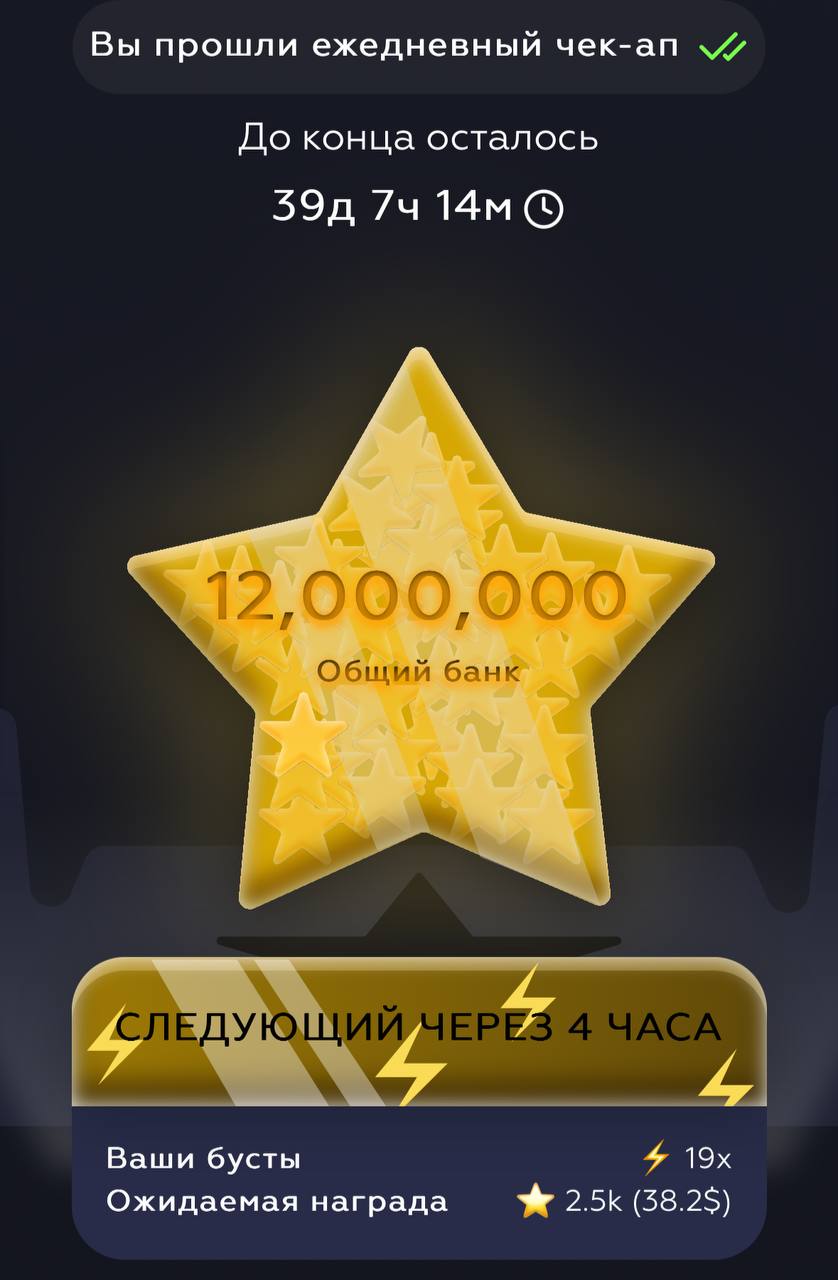The width and height of the screenshot is (838, 1280).
Task: Tap the golden 'Следующий через 4 часа' button
Action: click(418, 1030)
